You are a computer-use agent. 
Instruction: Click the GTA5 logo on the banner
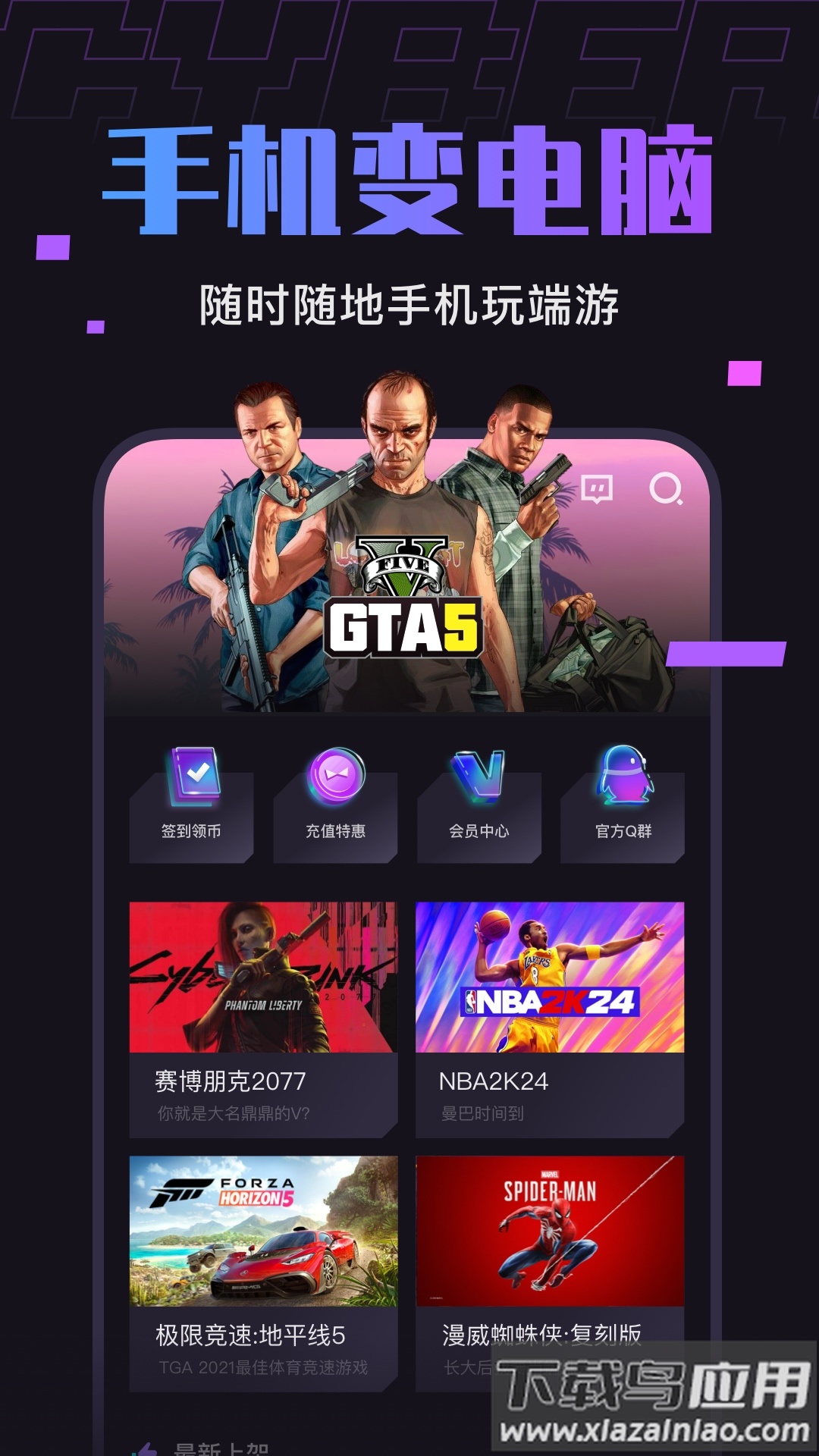pos(403,627)
